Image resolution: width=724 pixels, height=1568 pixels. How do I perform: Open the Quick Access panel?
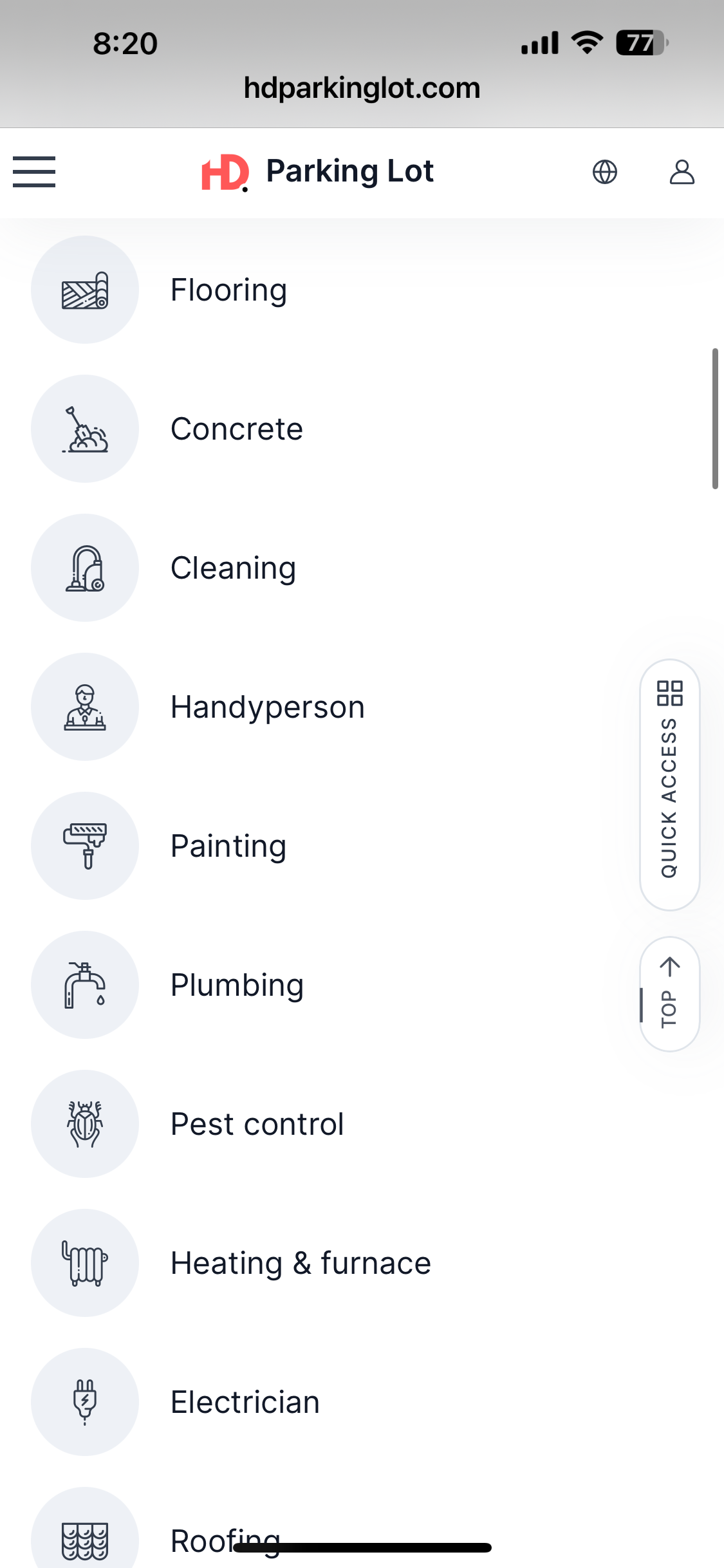pyautogui.click(x=669, y=785)
